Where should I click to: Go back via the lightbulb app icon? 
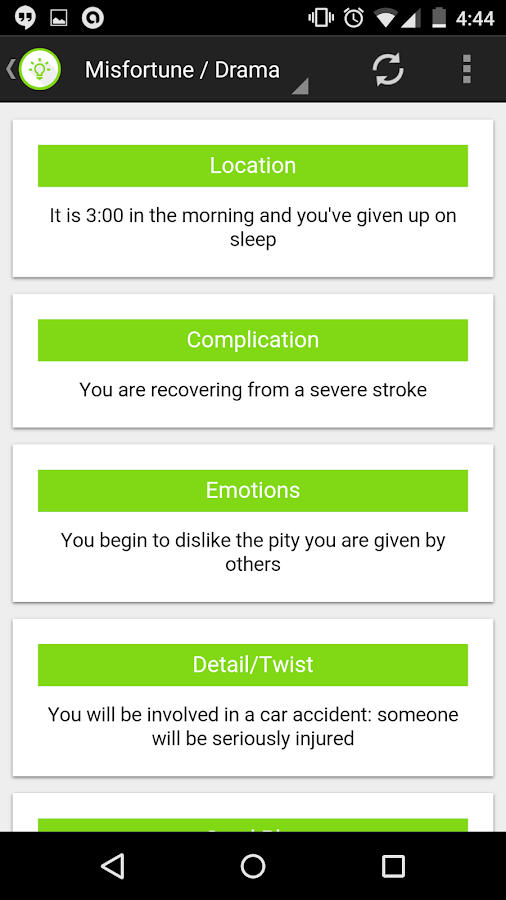point(39,69)
